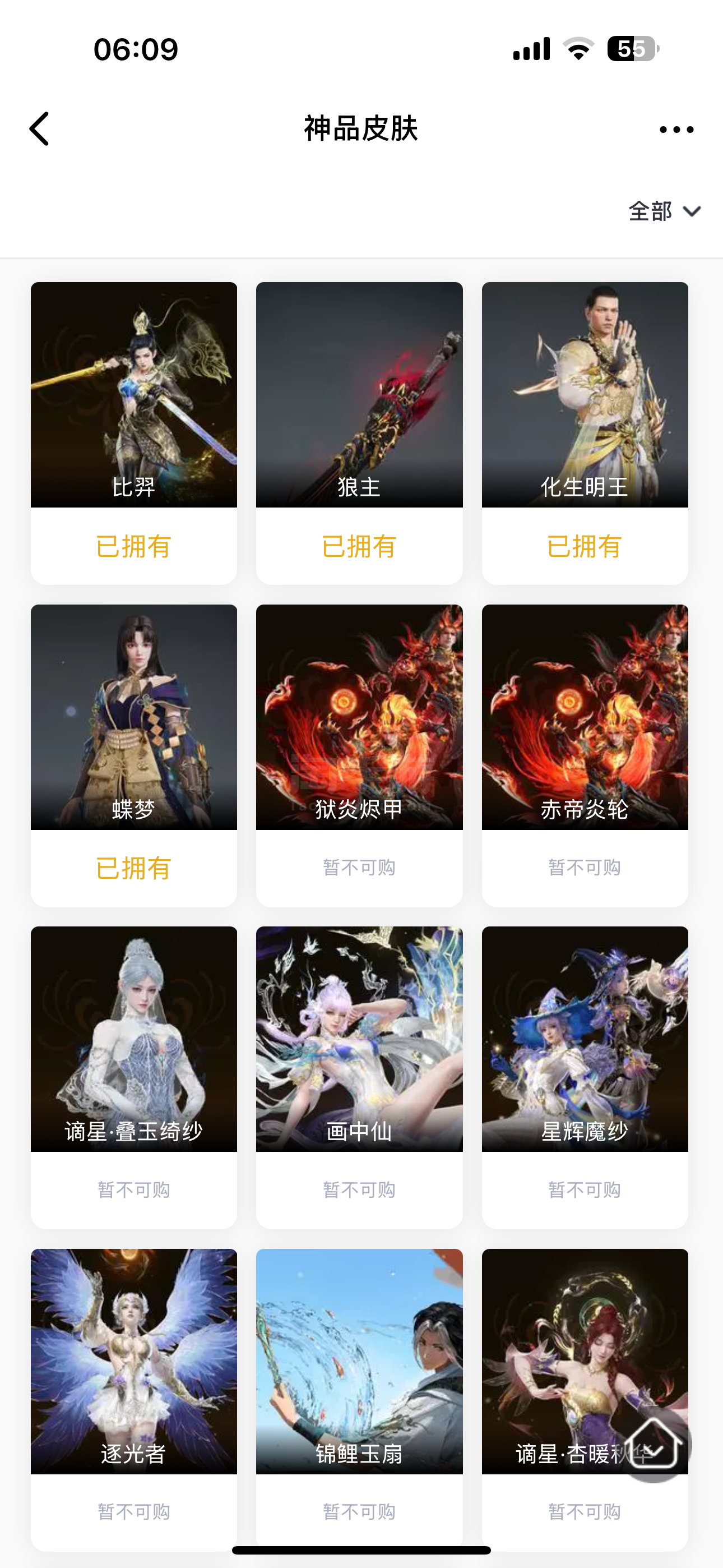This screenshot has width=723, height=1568.
Task: Open the three-dot overflow menu
Action: (x=676, y=130)
